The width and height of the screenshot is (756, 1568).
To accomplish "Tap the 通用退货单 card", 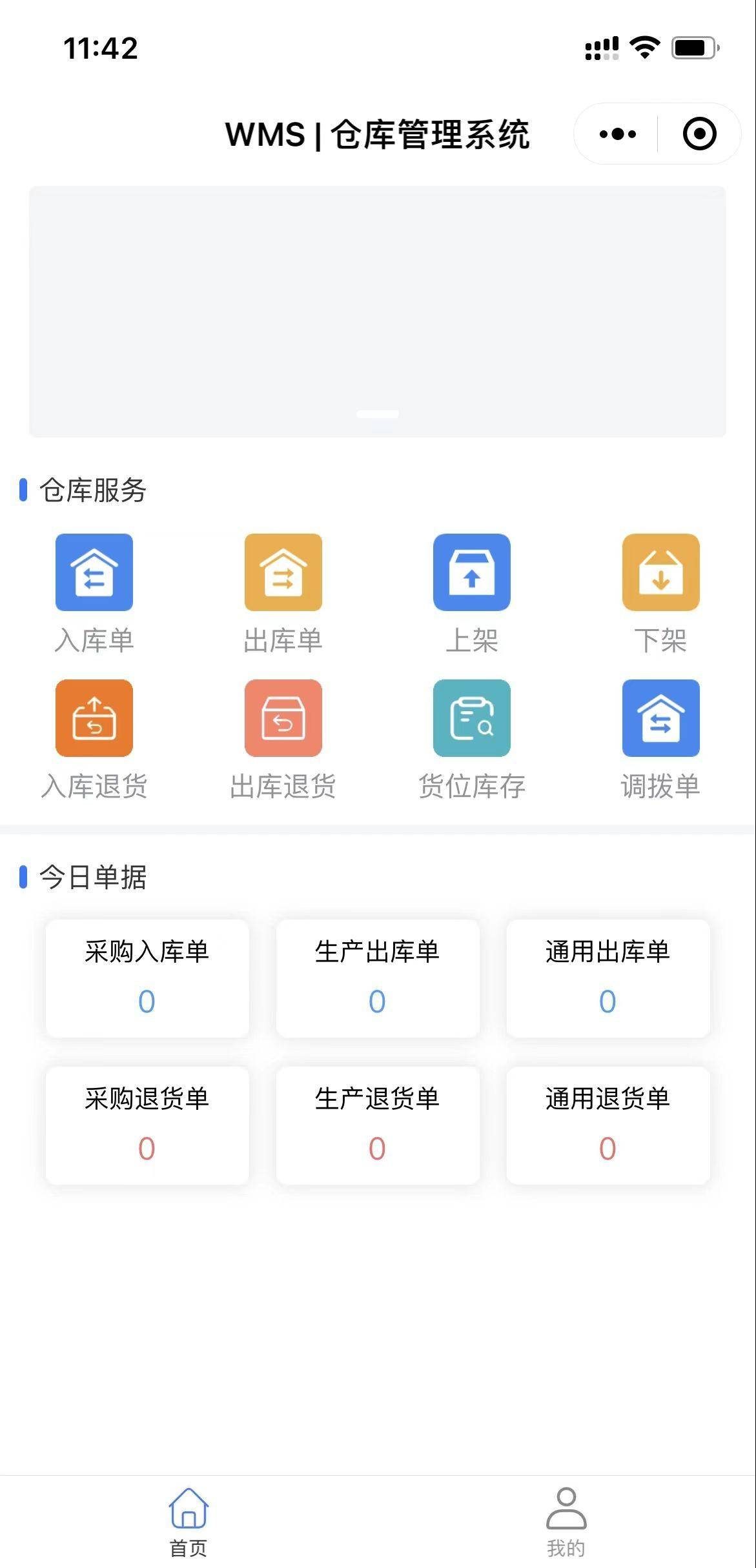I will pyautogui.click(x=608, y=1125).
